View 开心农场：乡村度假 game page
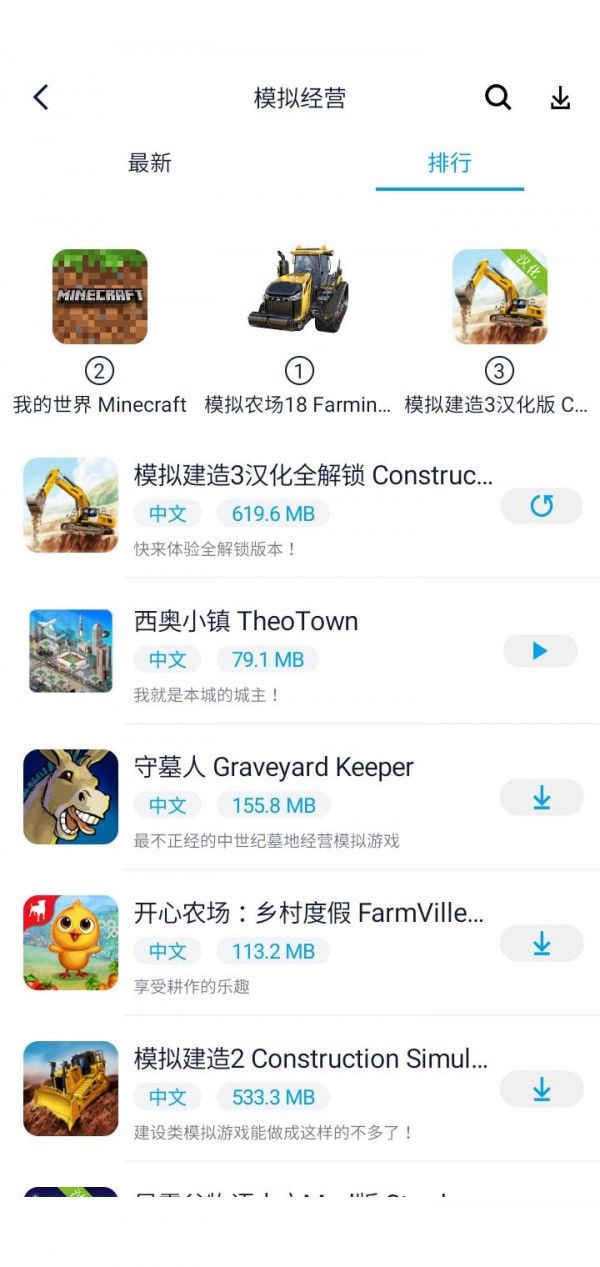Image resolution: width=600 pixels, height=1267 pixels. click(308, 913)
